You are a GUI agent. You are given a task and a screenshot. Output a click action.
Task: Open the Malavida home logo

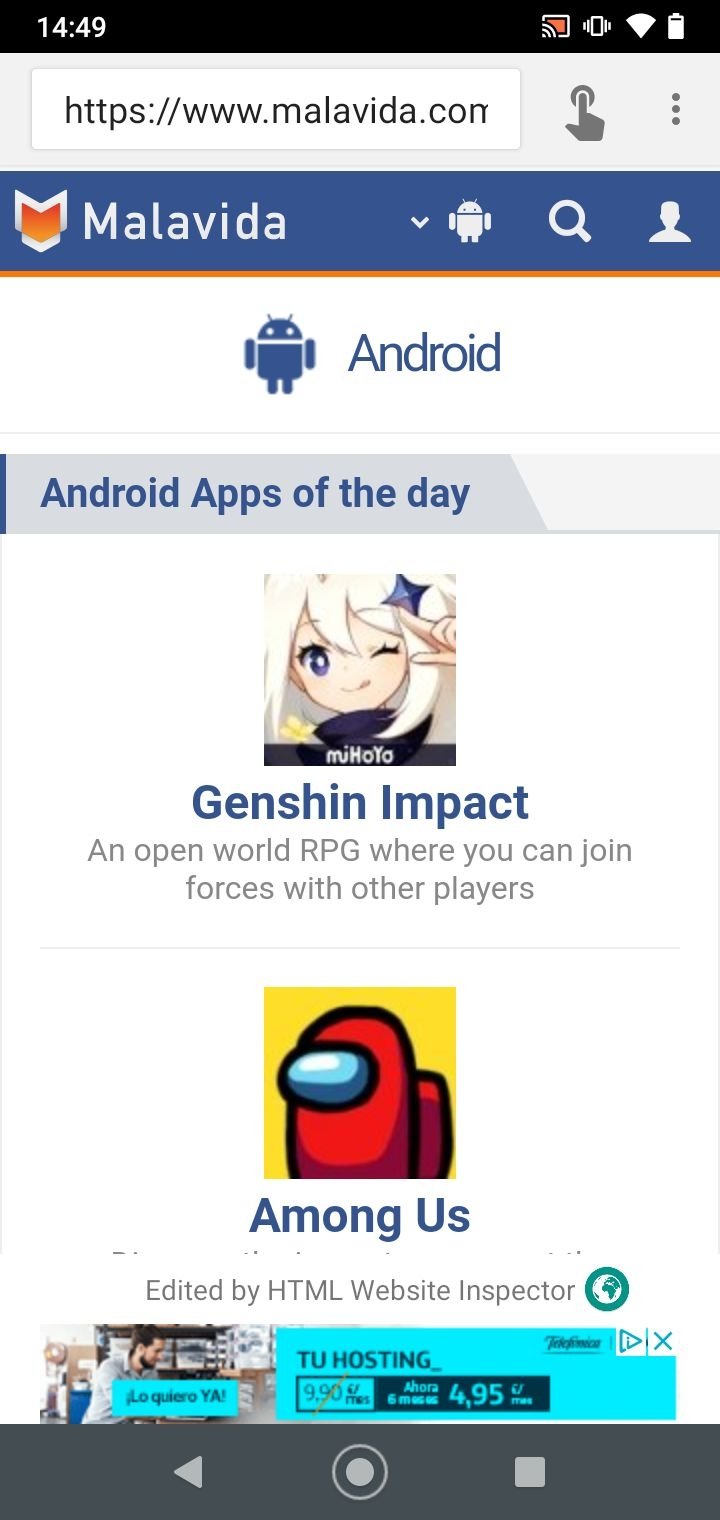pos(150,221)
